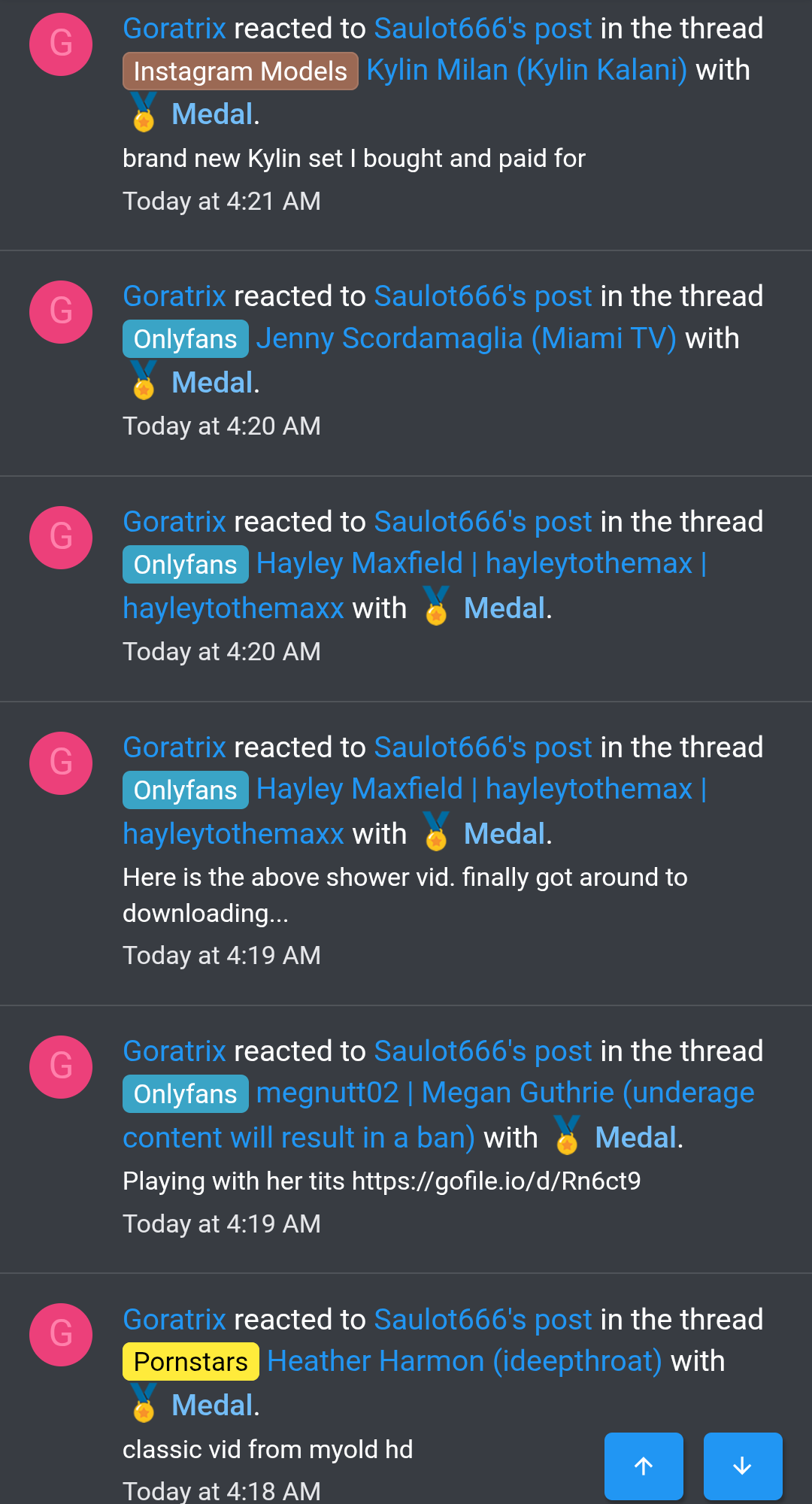Open the Kylin Milan (Kylin Kalani) thread
The image size is (812, 1504).
point(526,70)
